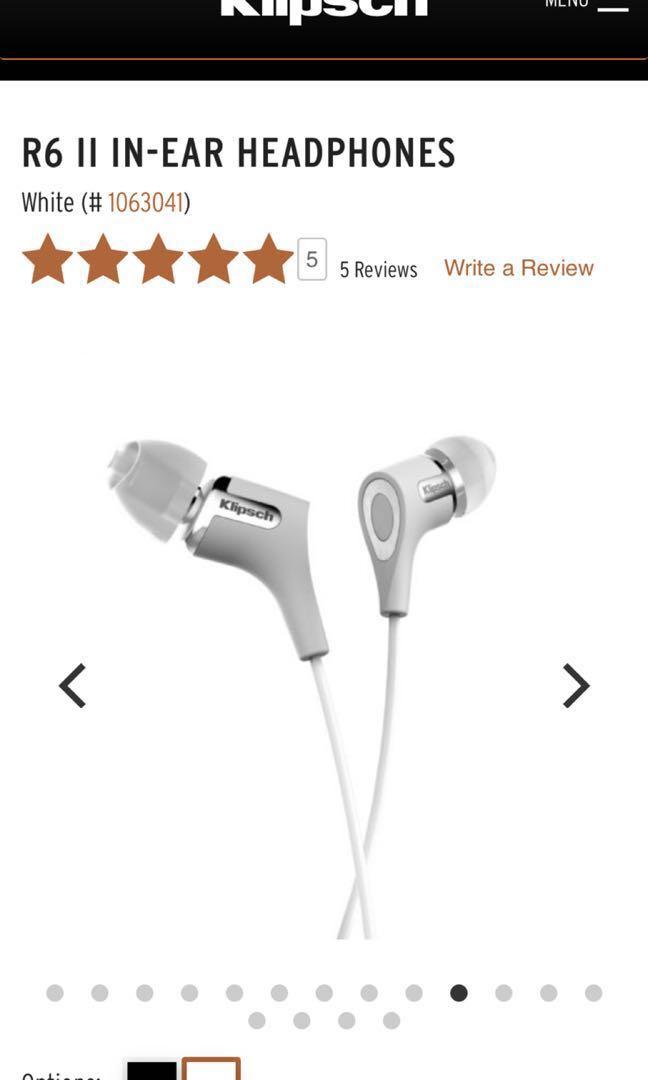648x1080 pixels.
Task: Show the previous product image
Action: (x=72, y=686)
